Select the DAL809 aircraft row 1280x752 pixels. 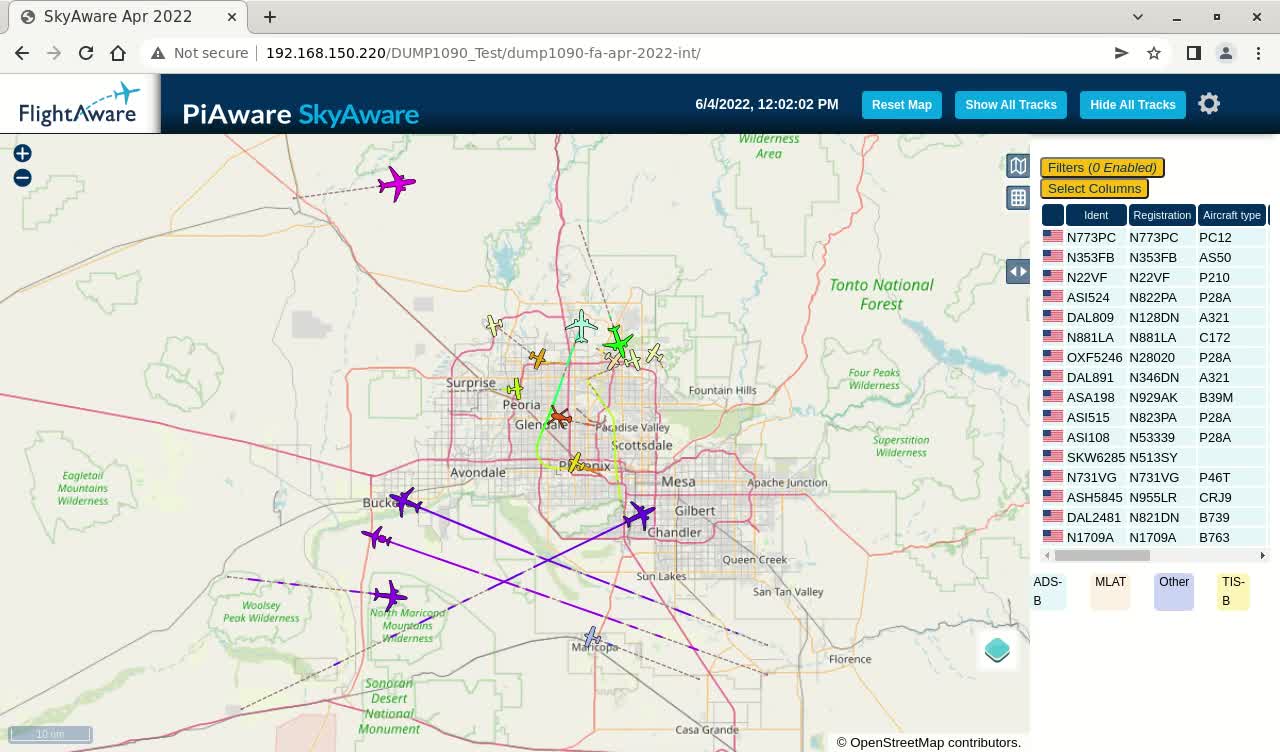click(x=1090, y=317)
